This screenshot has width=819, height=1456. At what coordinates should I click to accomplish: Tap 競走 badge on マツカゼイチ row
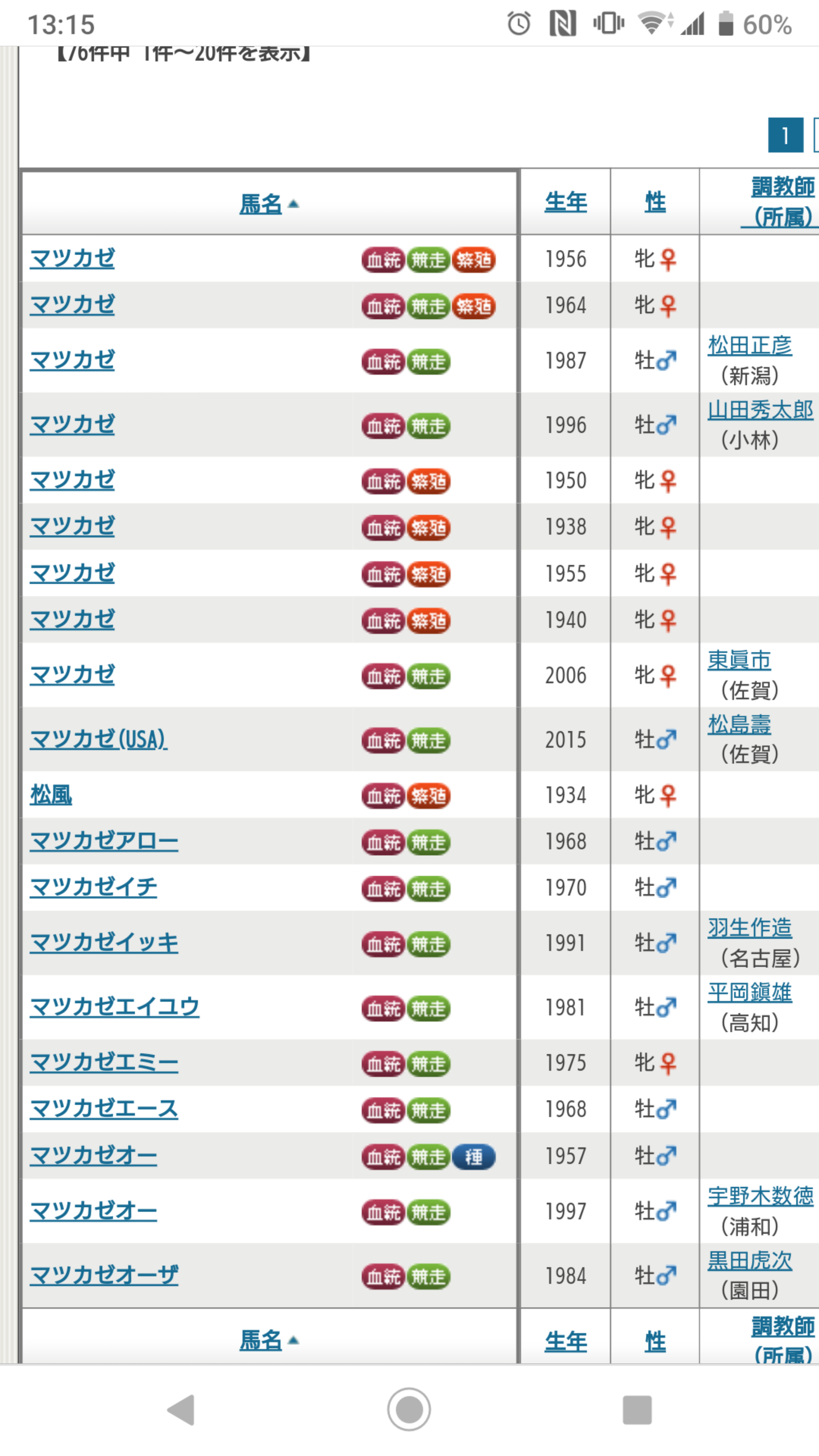(428, 888)
